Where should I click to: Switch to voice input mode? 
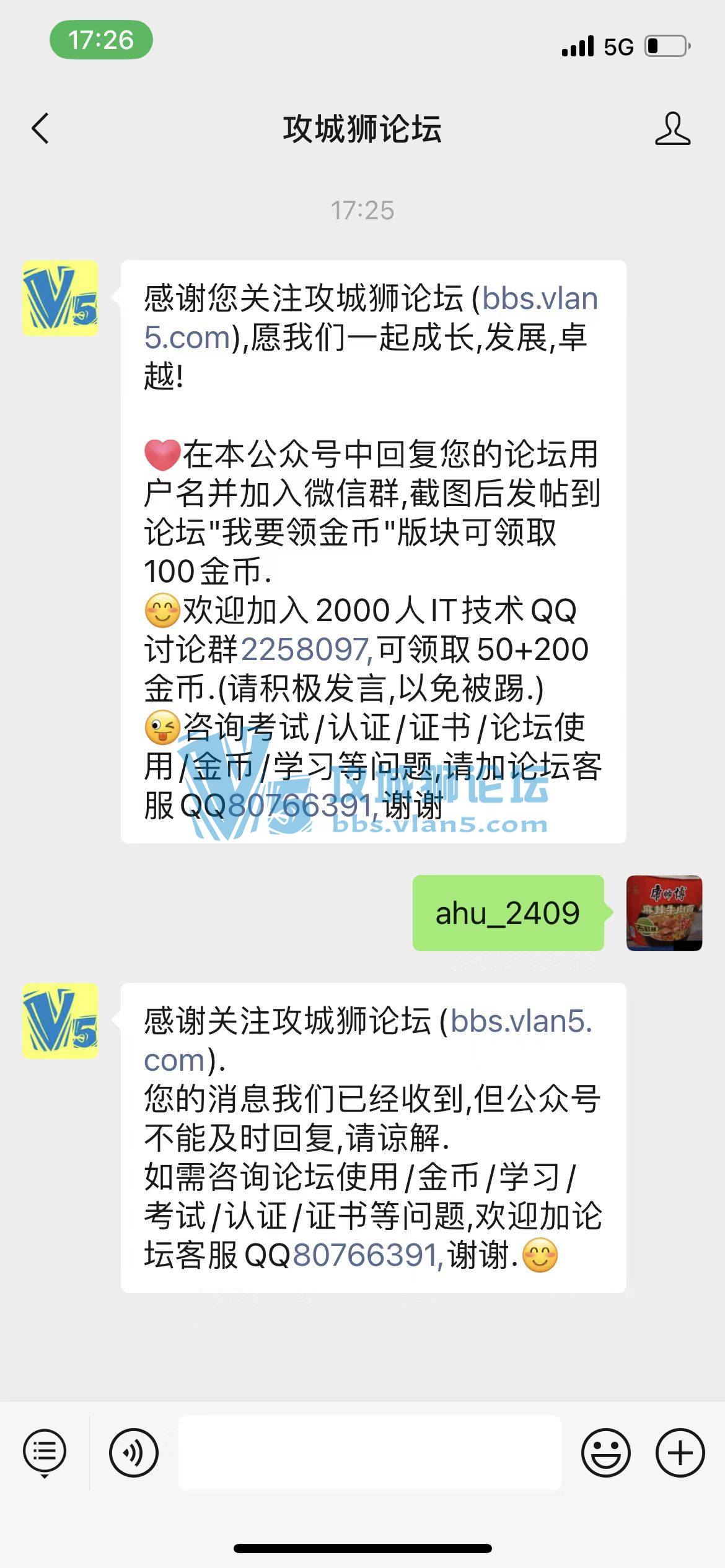point(134,1452)
